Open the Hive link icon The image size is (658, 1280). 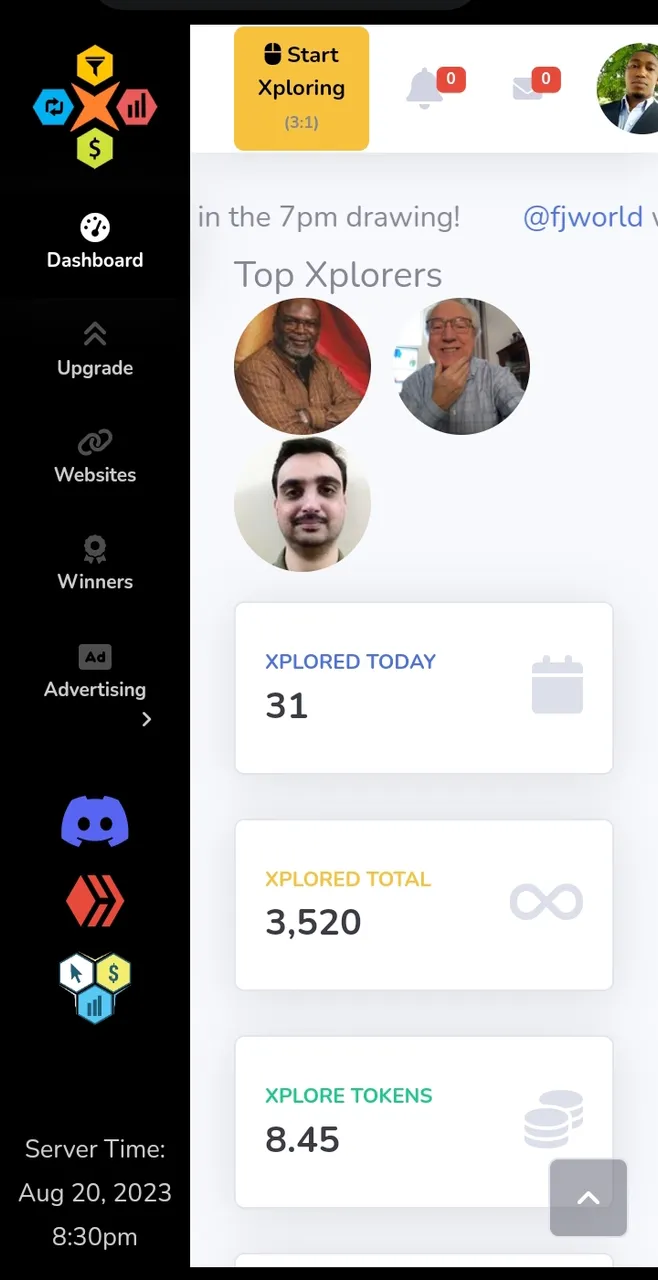point(95,903)
